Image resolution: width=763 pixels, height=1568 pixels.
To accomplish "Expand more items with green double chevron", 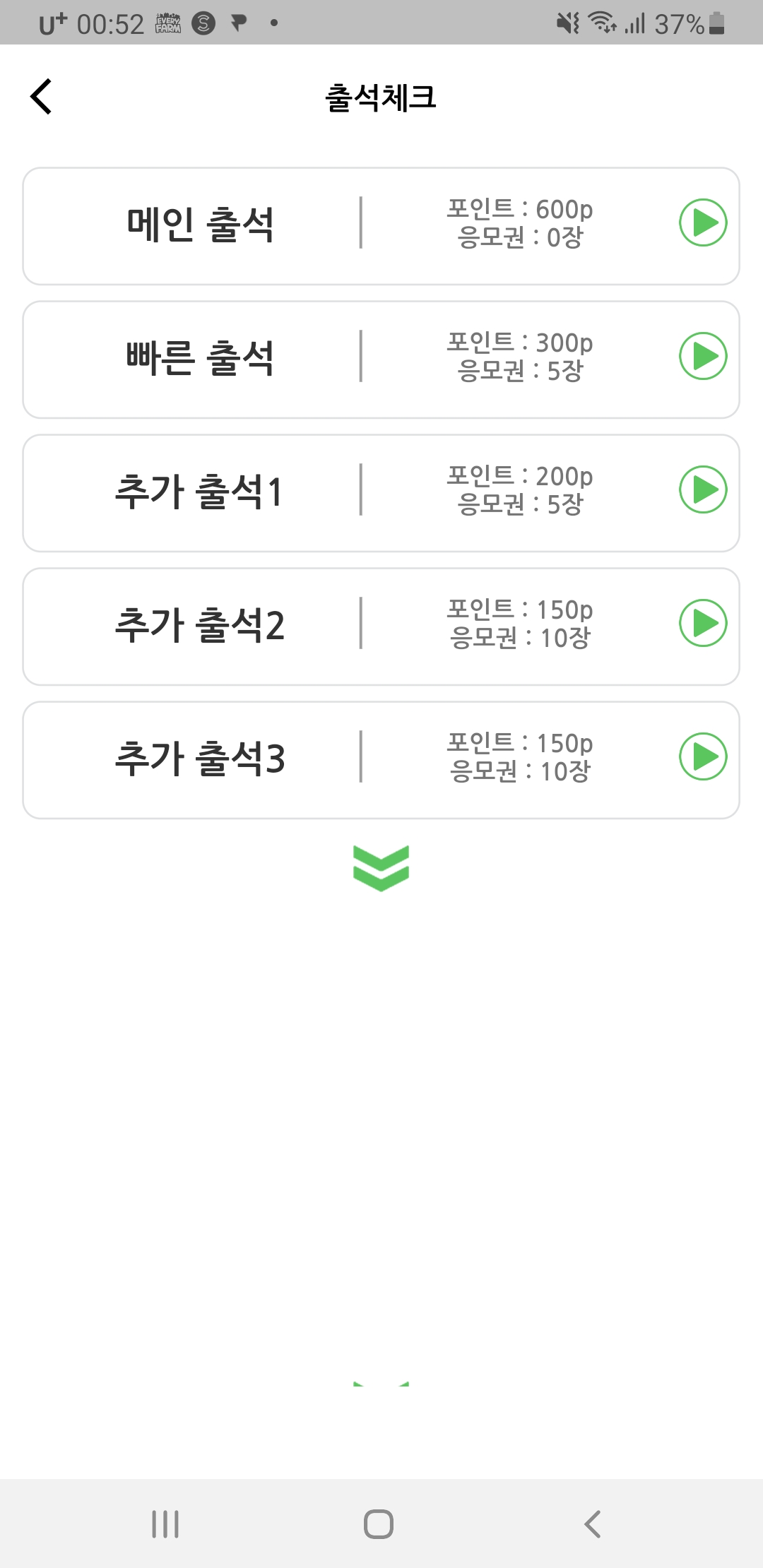I will pos(381,868).
